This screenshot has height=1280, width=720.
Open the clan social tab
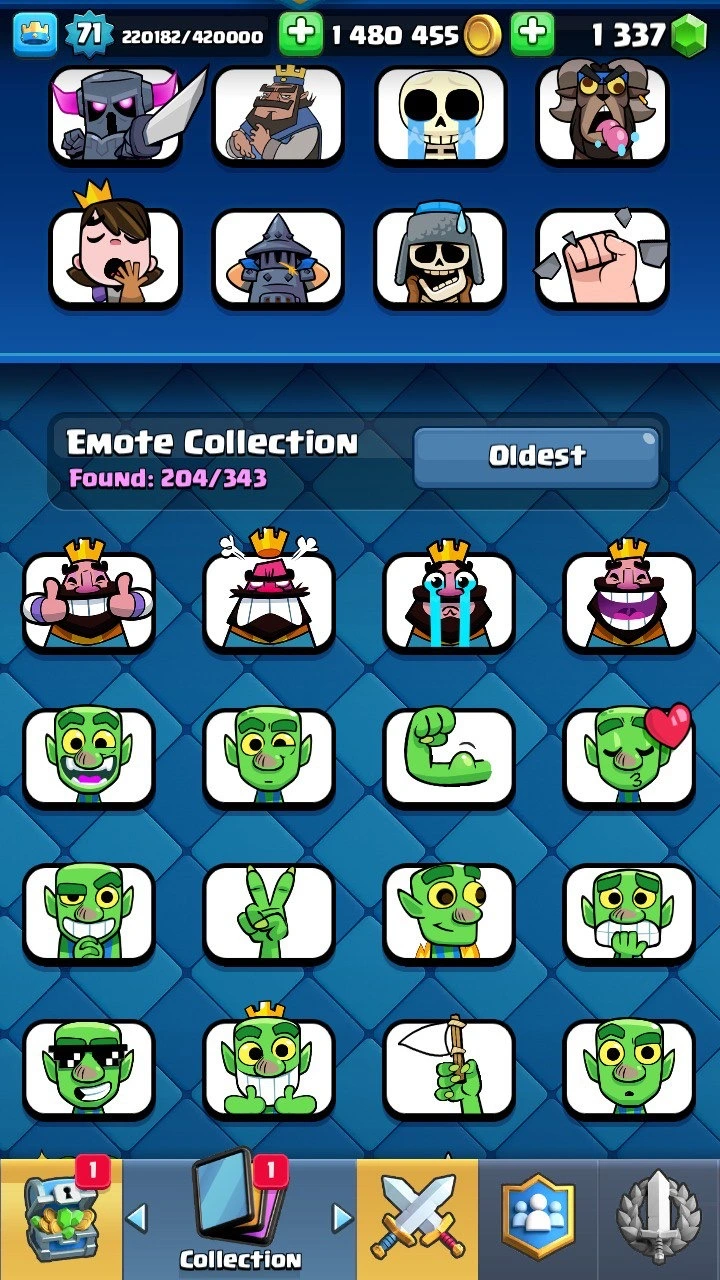tap(538, 1217)
